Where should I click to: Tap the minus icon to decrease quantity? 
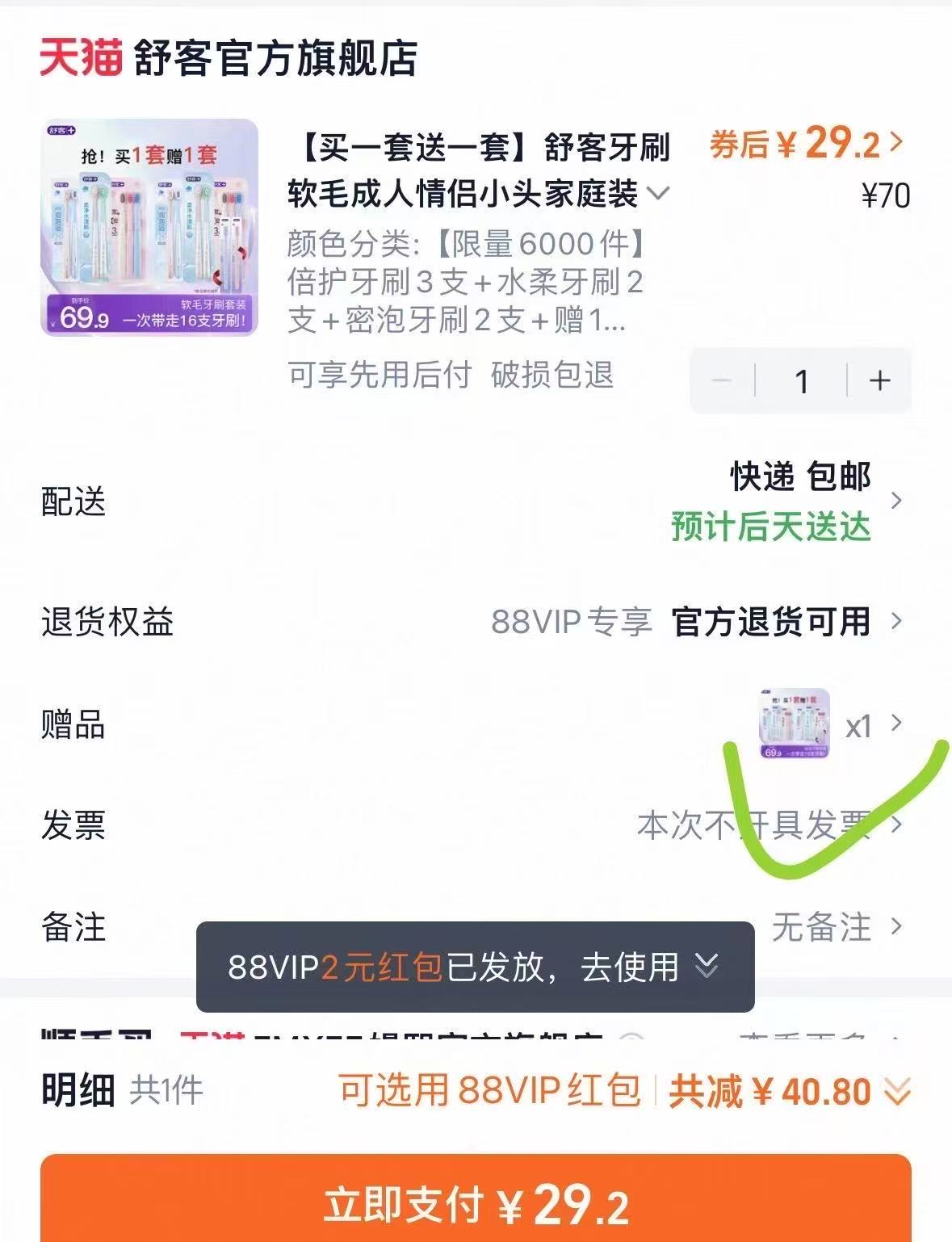(x=722, y=379)
